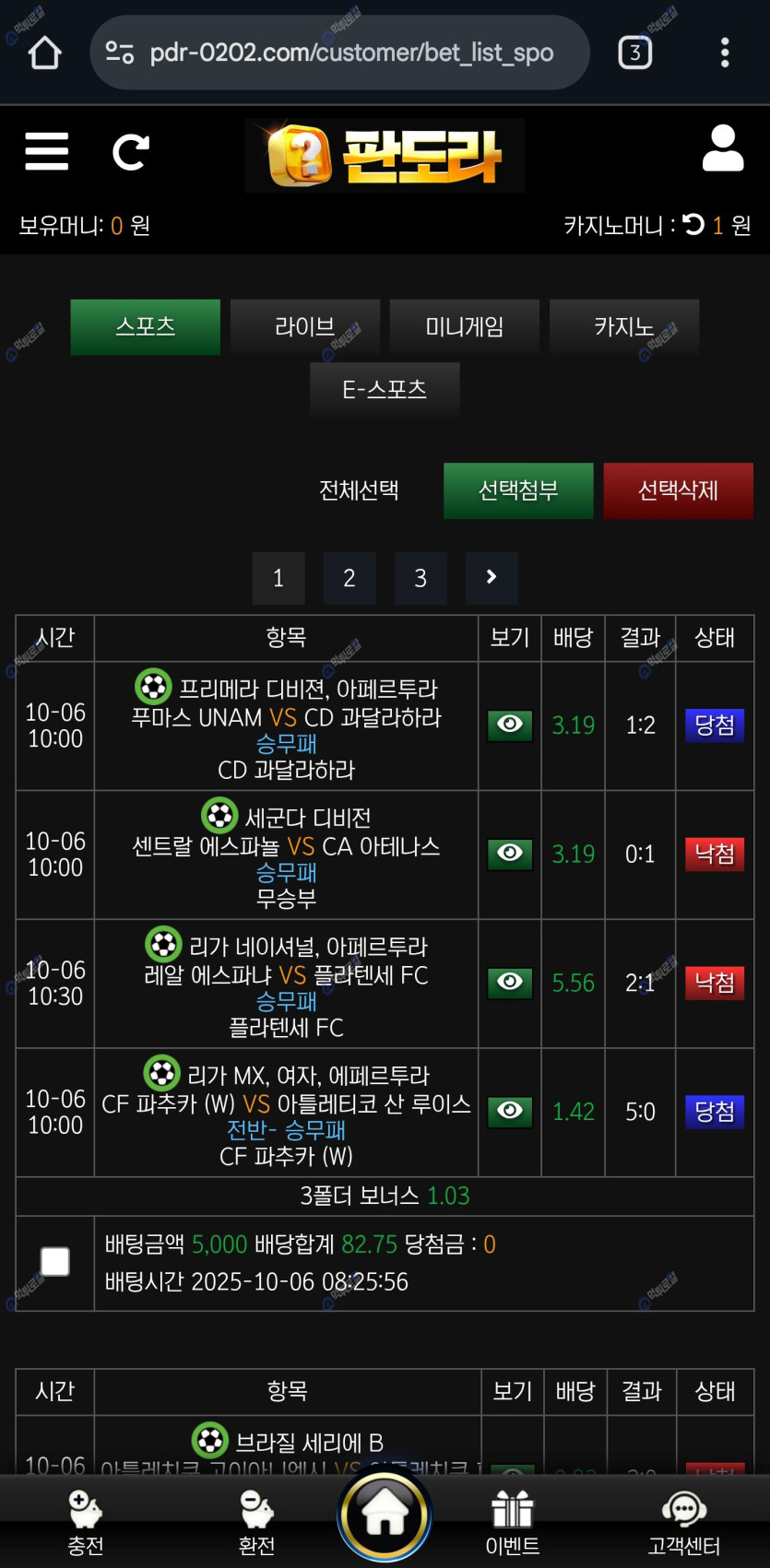Switch to the E-스포츠 tab
The image size is (770, 1568).
pos(385,390)
